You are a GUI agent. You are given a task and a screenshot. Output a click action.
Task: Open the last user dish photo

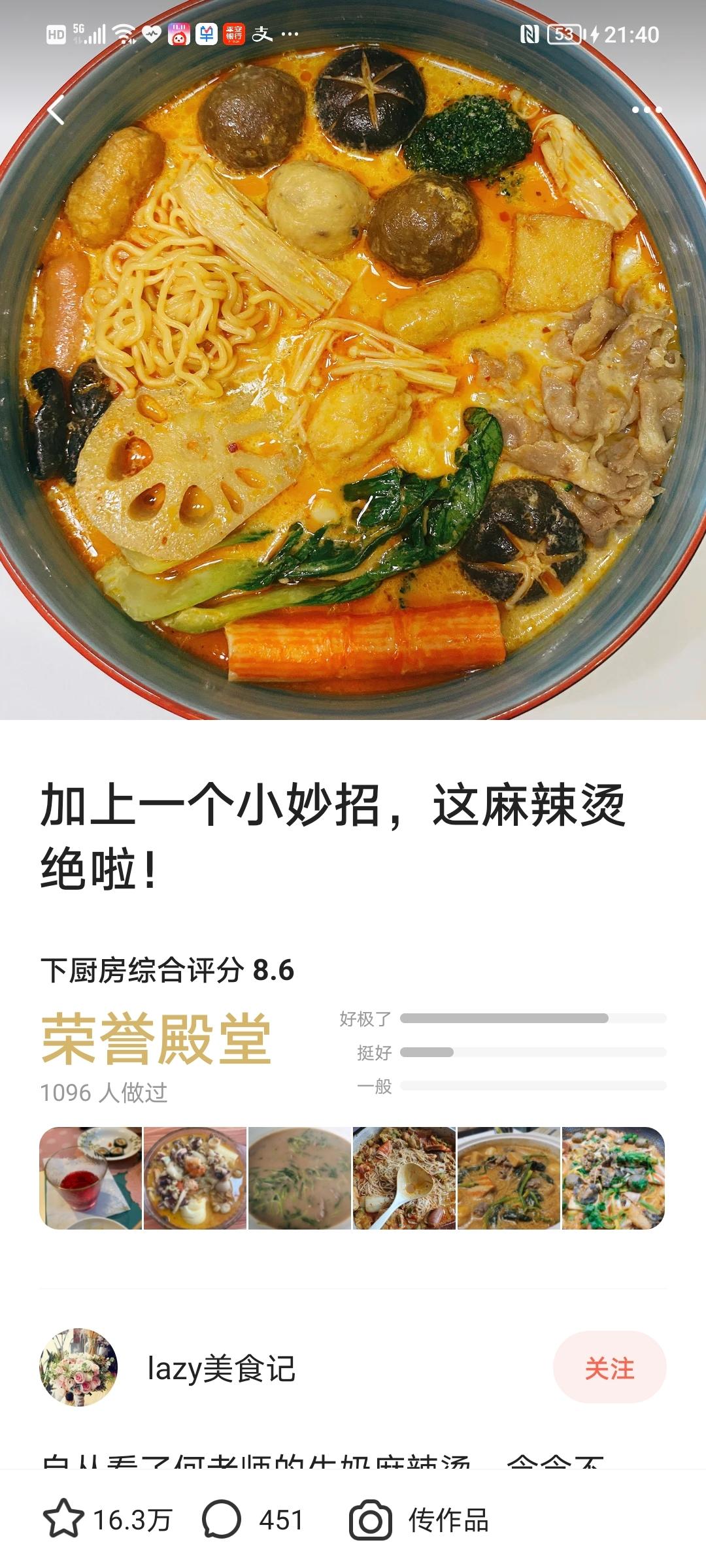613,1178
